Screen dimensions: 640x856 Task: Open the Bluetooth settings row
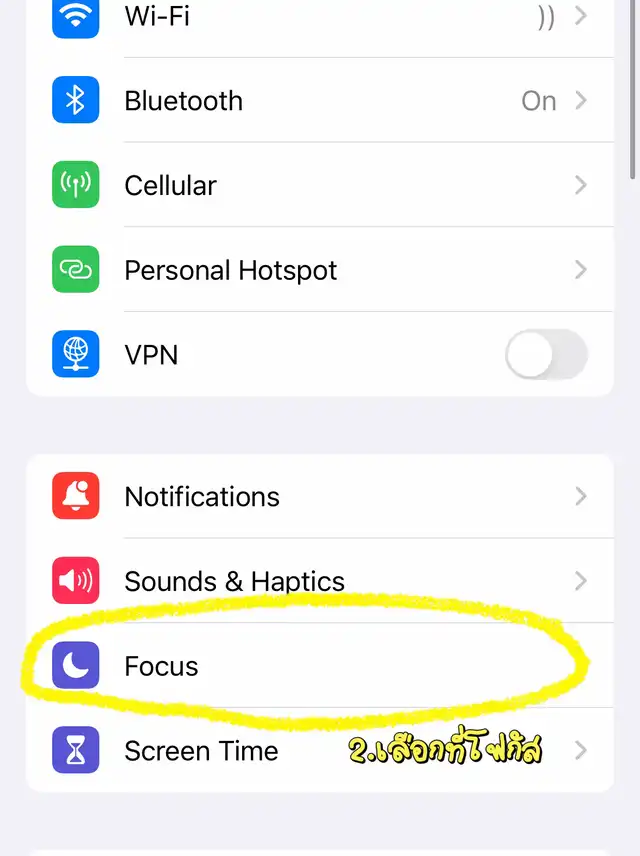click(320, 100)
